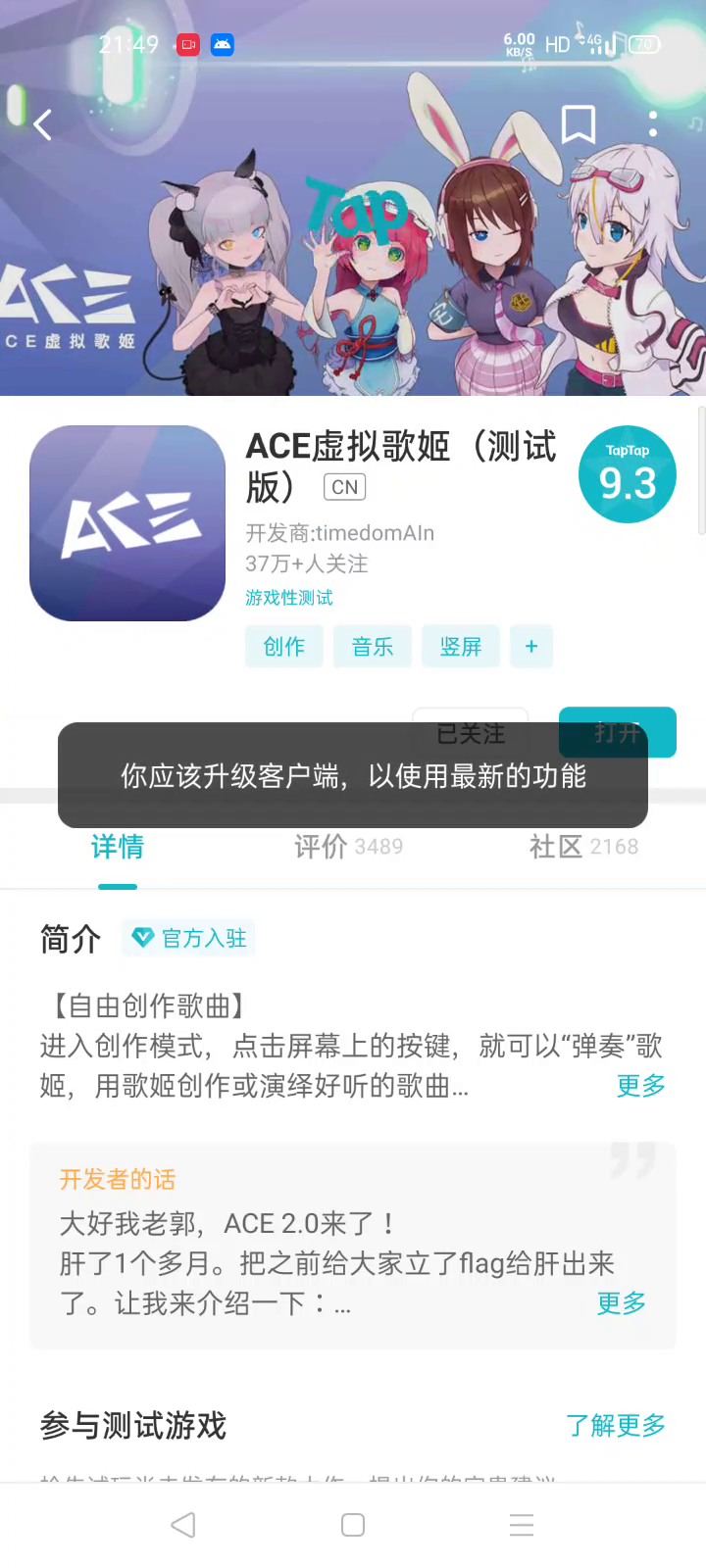Bookmark this game page
Image resolution: width=706 pixels, height=1568 pixels.
[578, 124]
